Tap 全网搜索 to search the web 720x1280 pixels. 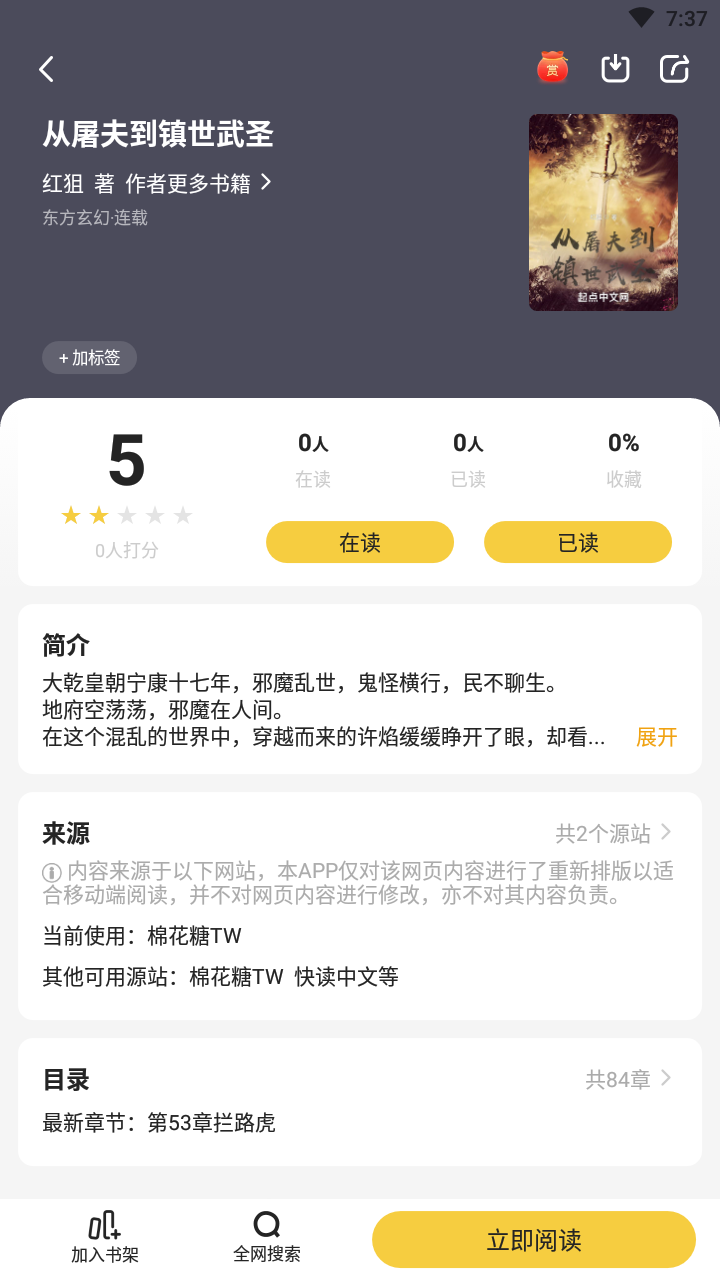click(x=267, y=1238)
